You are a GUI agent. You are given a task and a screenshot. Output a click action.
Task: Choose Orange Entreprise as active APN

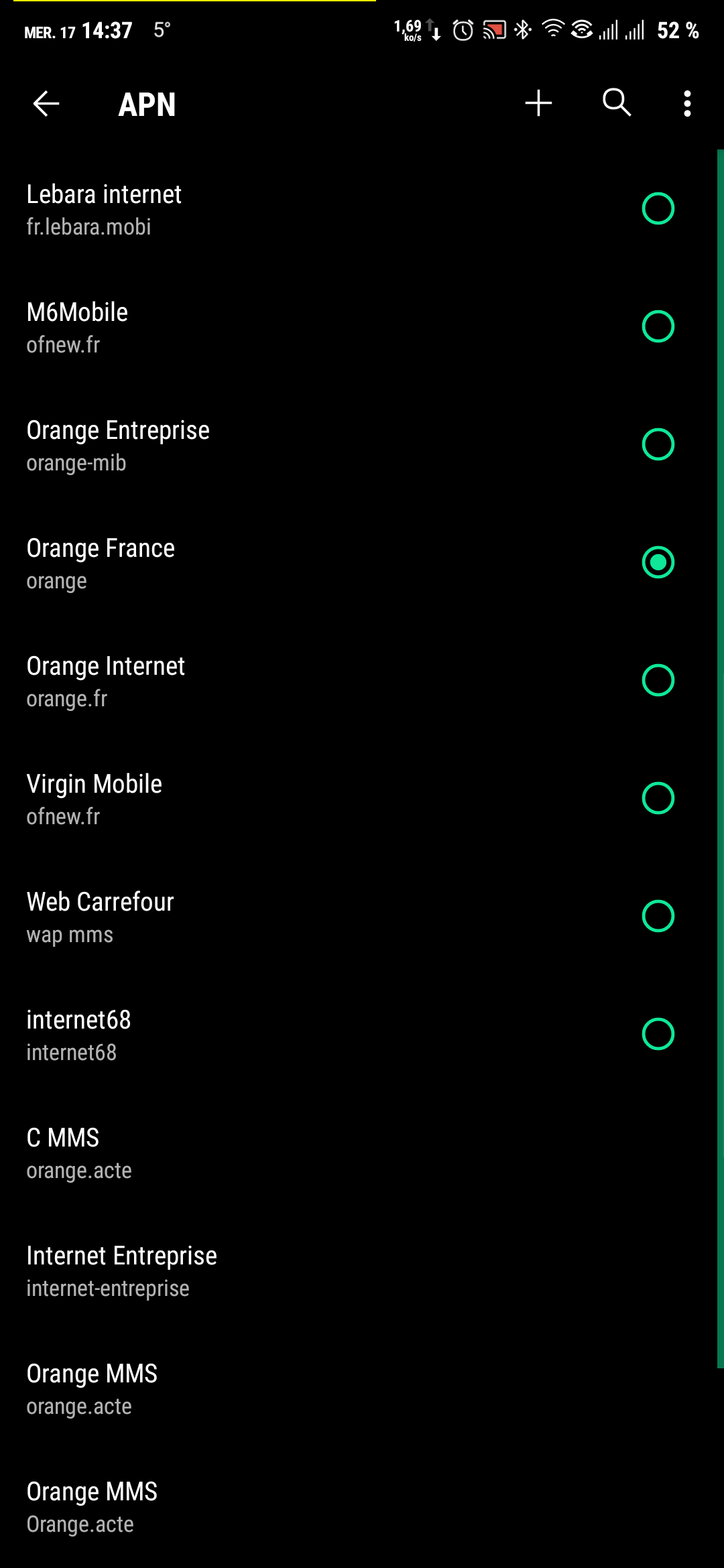658,444
